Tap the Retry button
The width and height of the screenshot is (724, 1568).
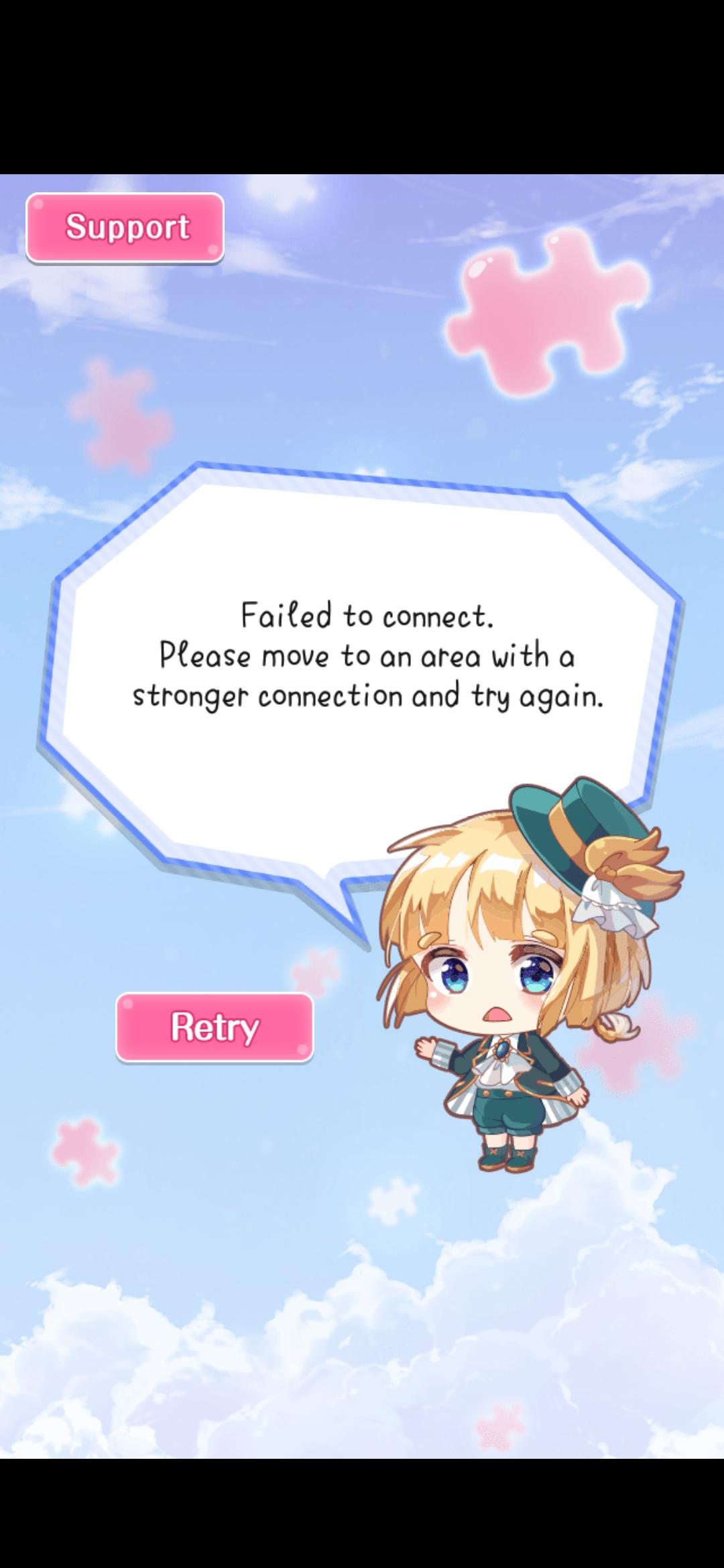(215, 1027)
